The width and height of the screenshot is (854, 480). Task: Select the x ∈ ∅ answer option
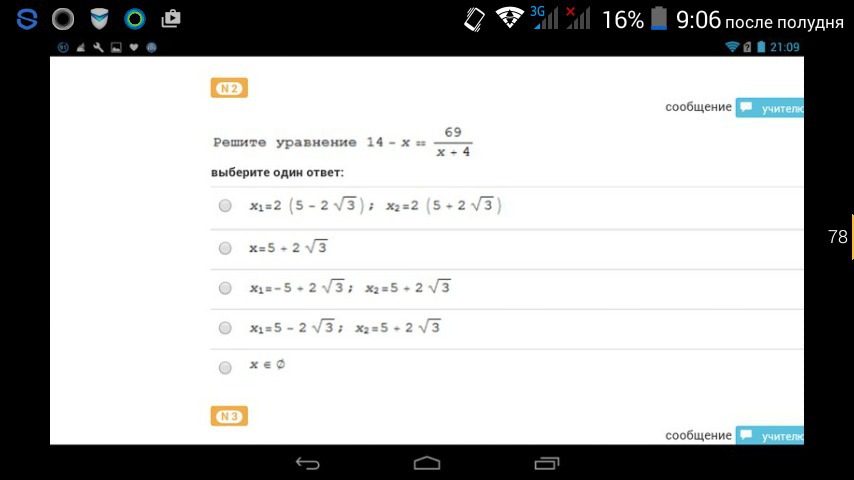(225, 367)
